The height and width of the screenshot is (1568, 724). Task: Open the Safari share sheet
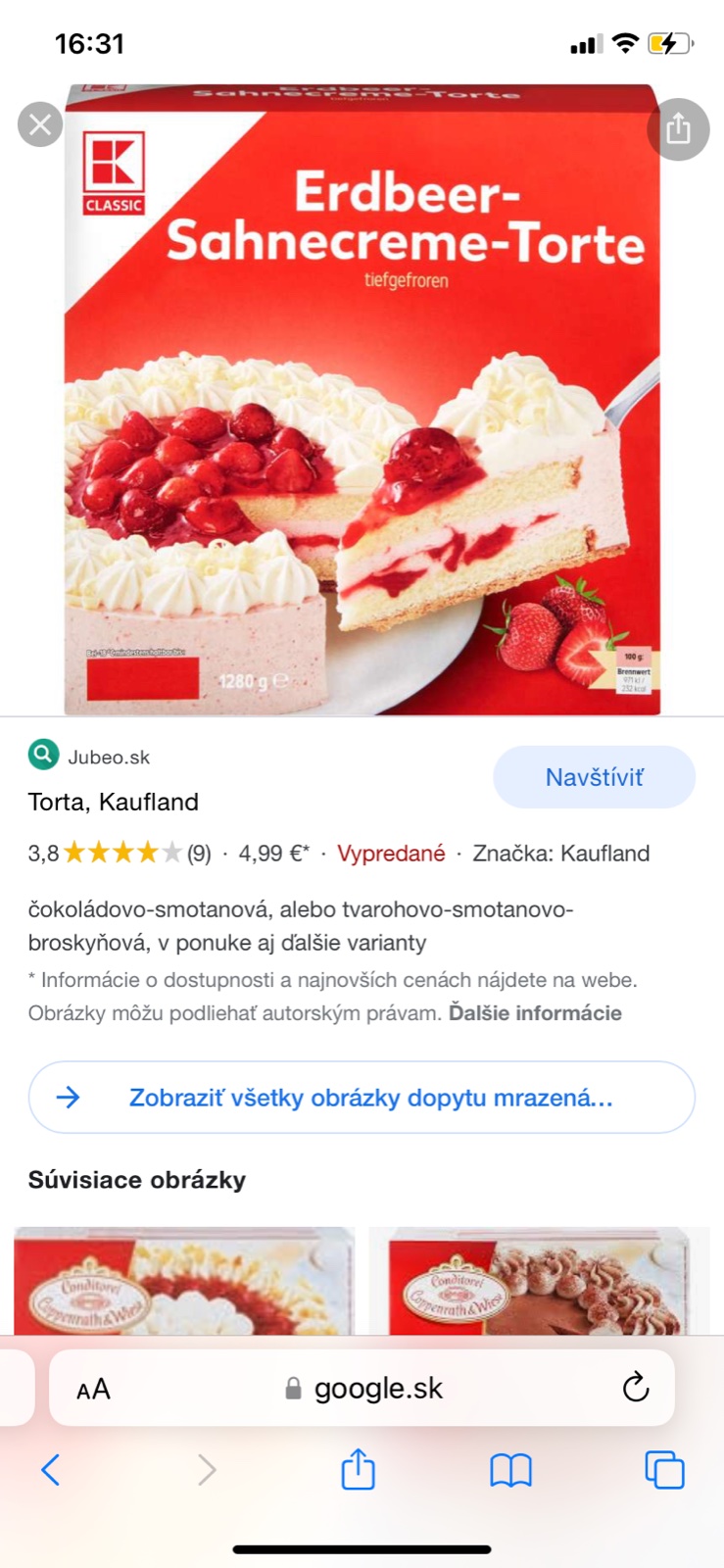point(358,1470)
